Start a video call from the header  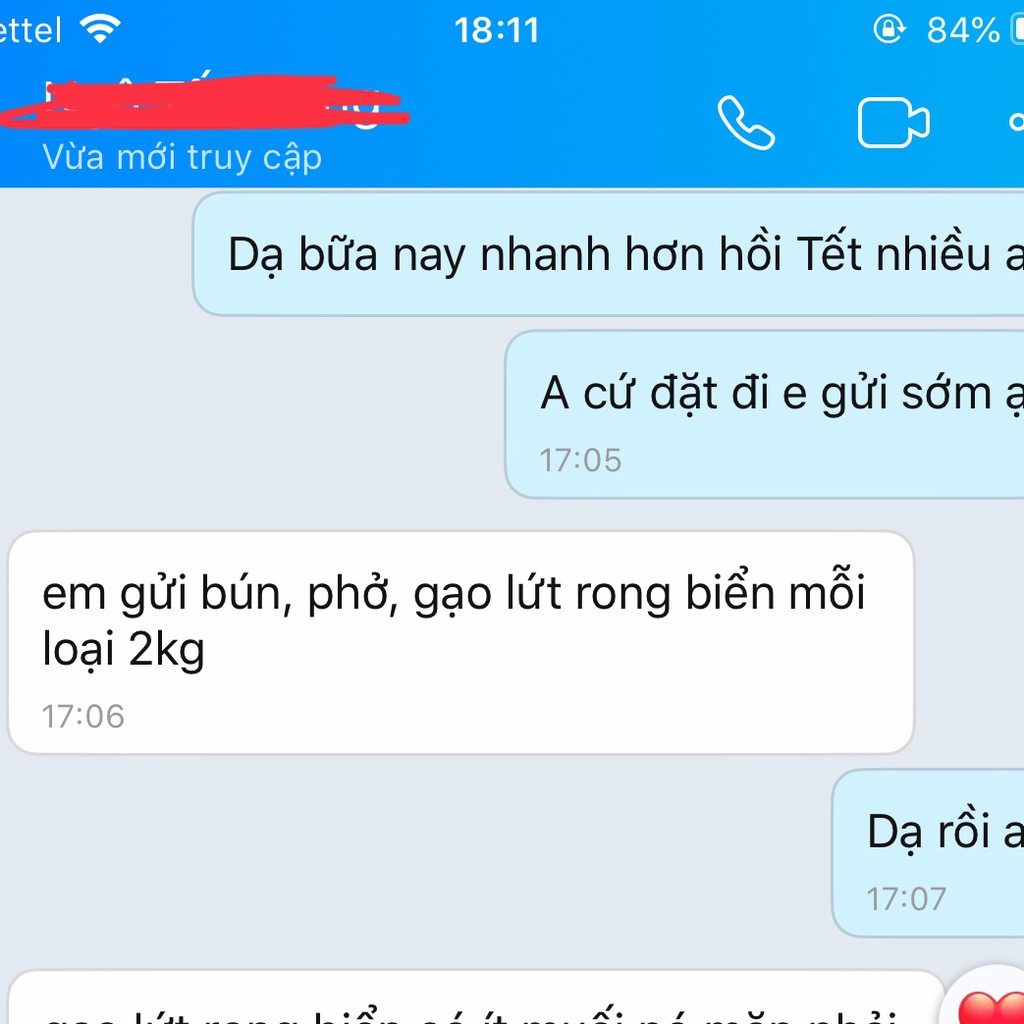(893, 123)
